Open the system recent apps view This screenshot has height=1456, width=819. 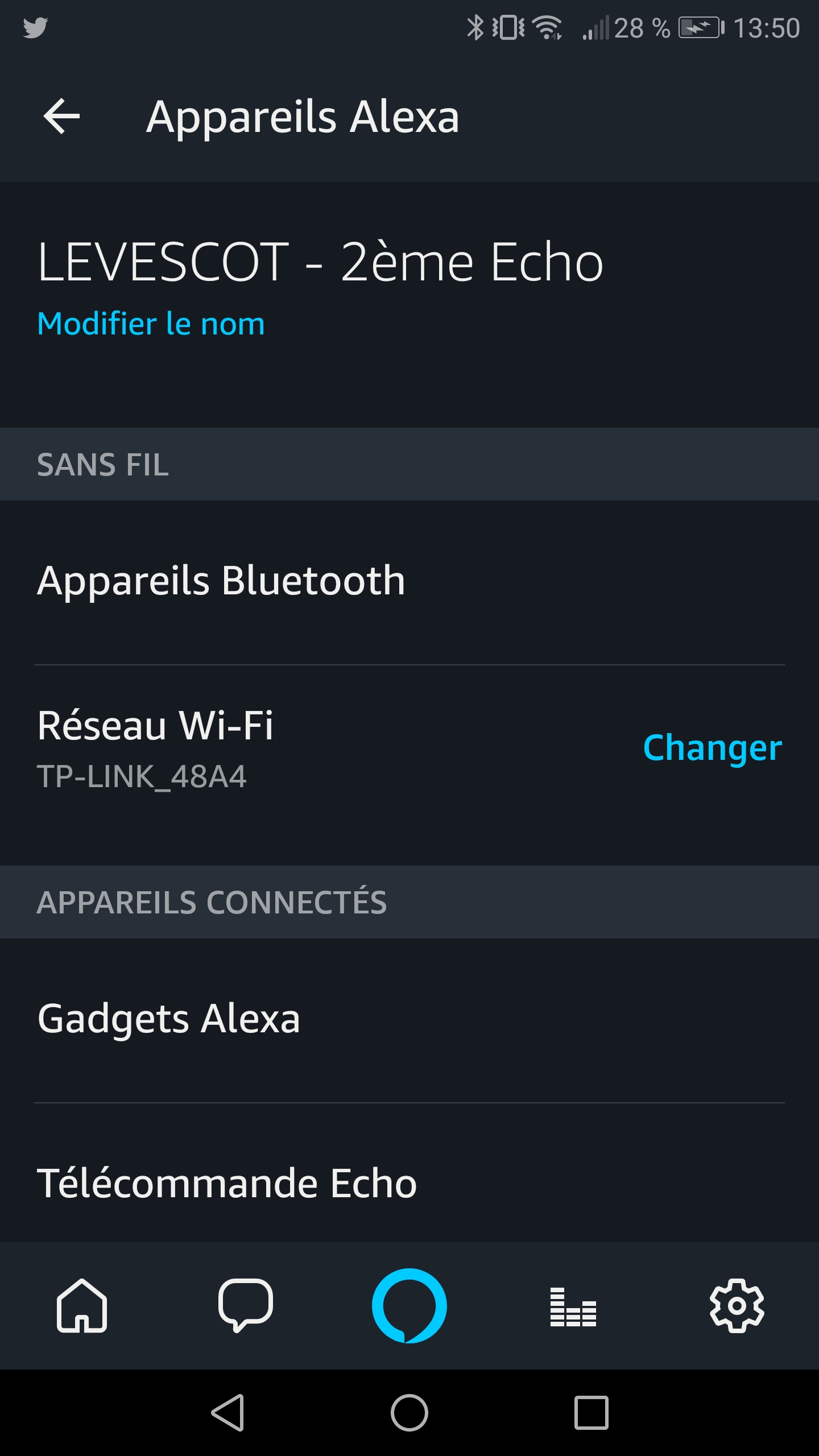click(591, 1413)
